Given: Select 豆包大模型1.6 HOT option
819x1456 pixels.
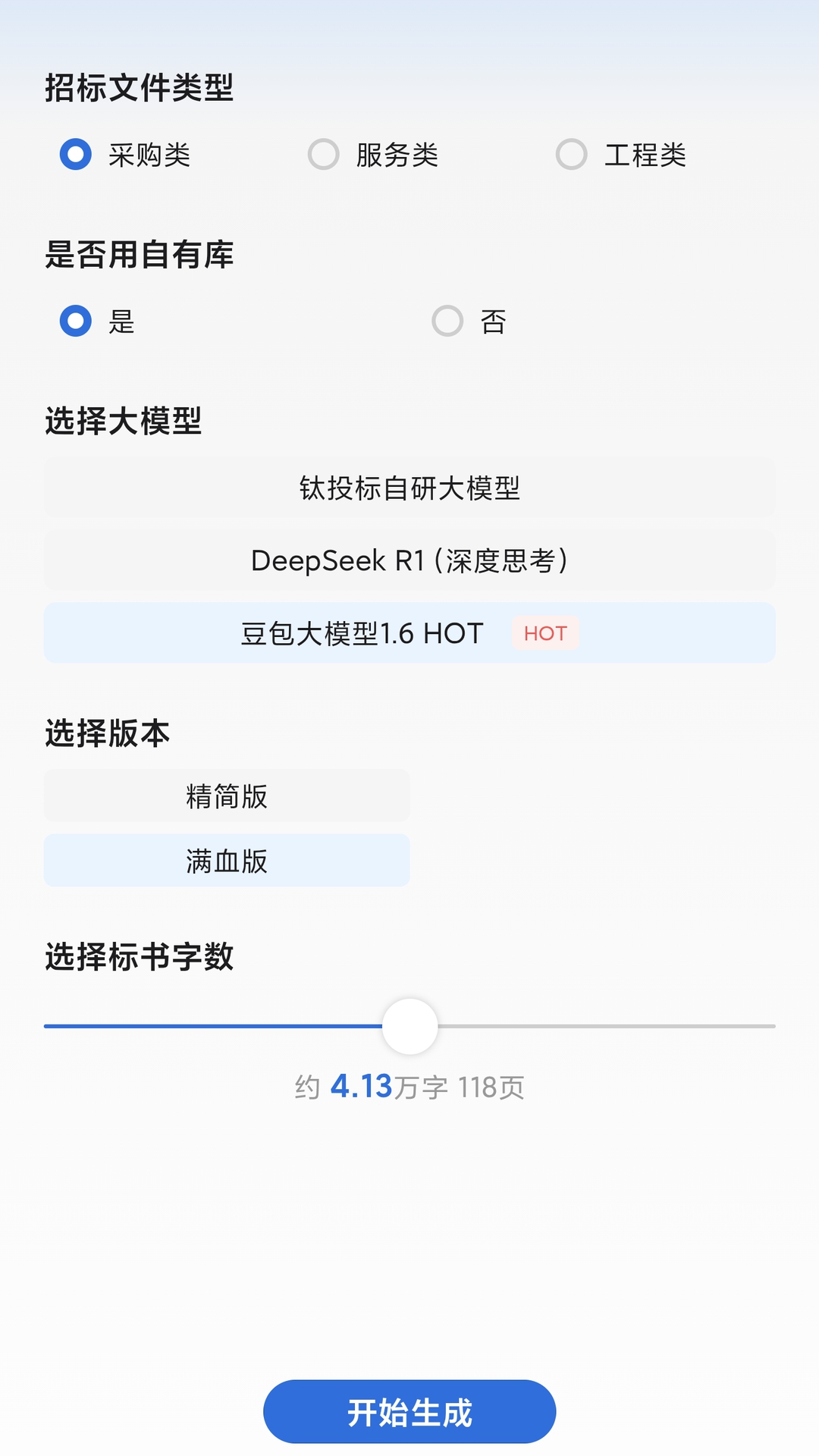Looking at the screenshot, I should 409,633.
